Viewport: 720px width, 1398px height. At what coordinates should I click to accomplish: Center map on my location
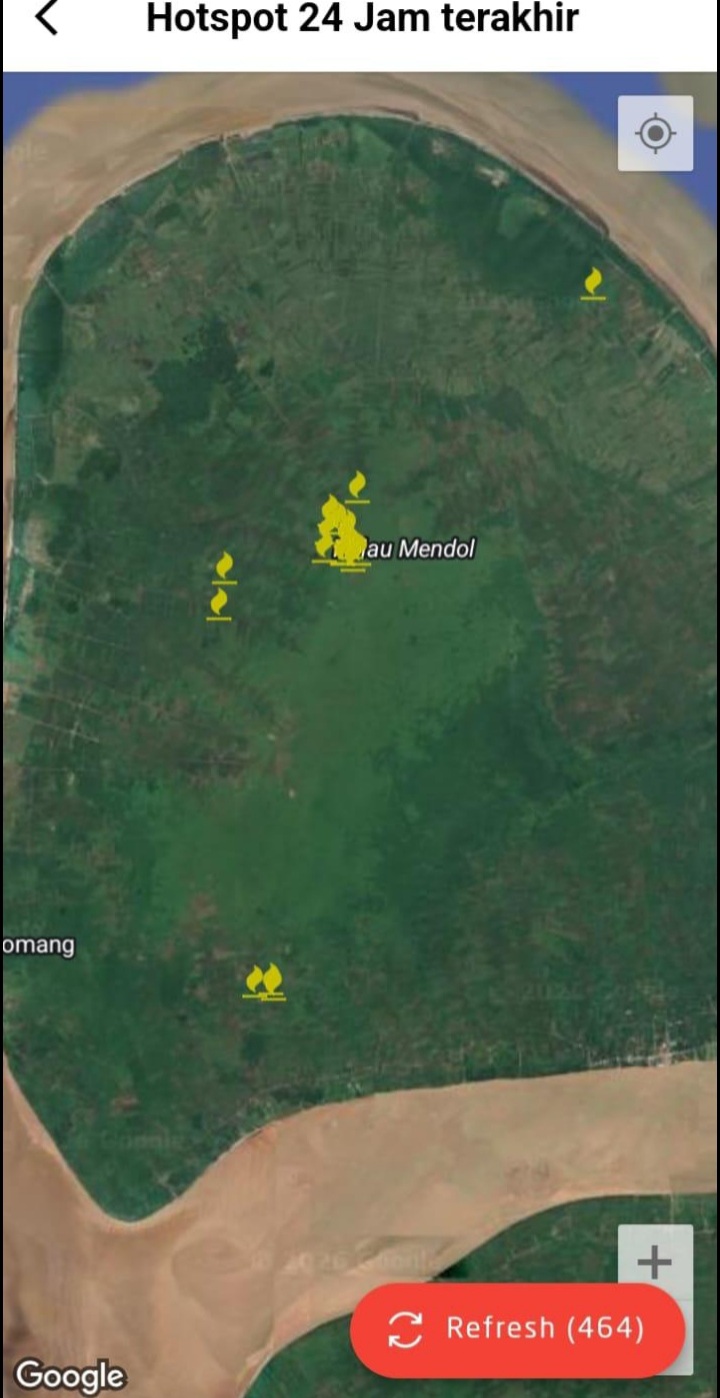point(655,133)
